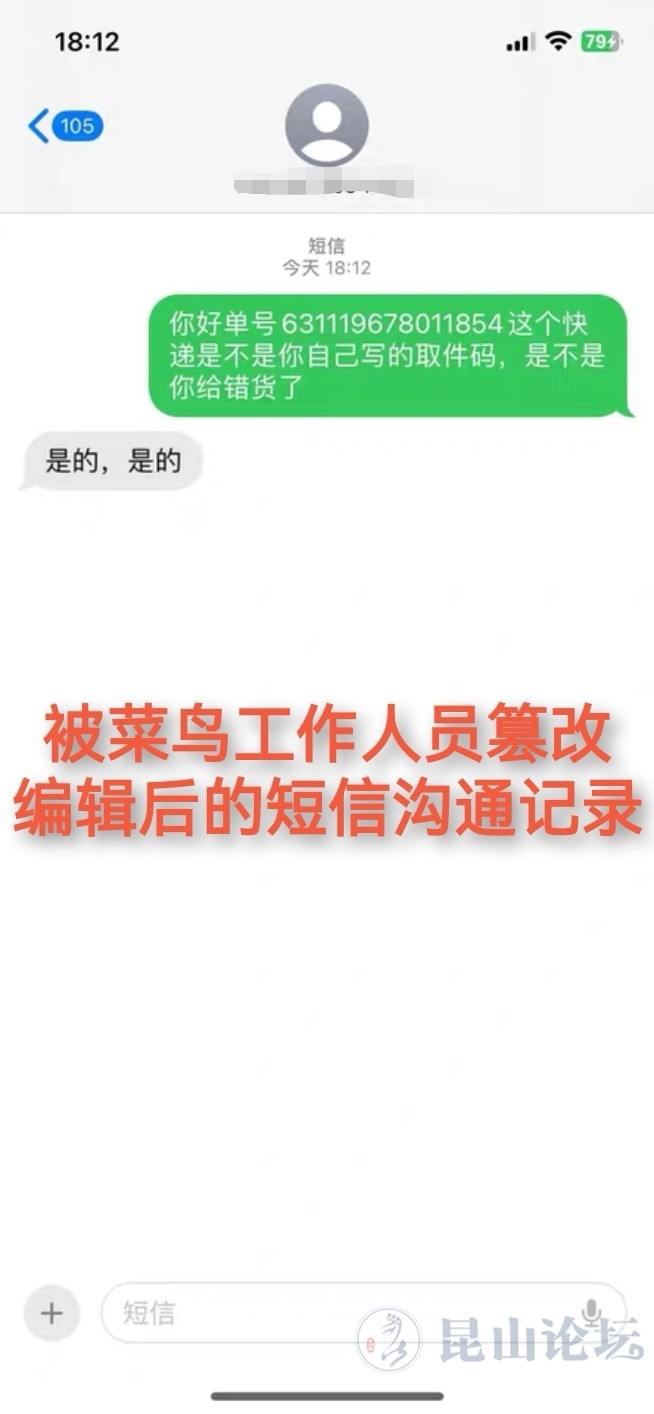The height and width of the screenshot is (1414, 654).
Task: Go back to the messages list
Action: pyautogui.click(x=64, y=127)
